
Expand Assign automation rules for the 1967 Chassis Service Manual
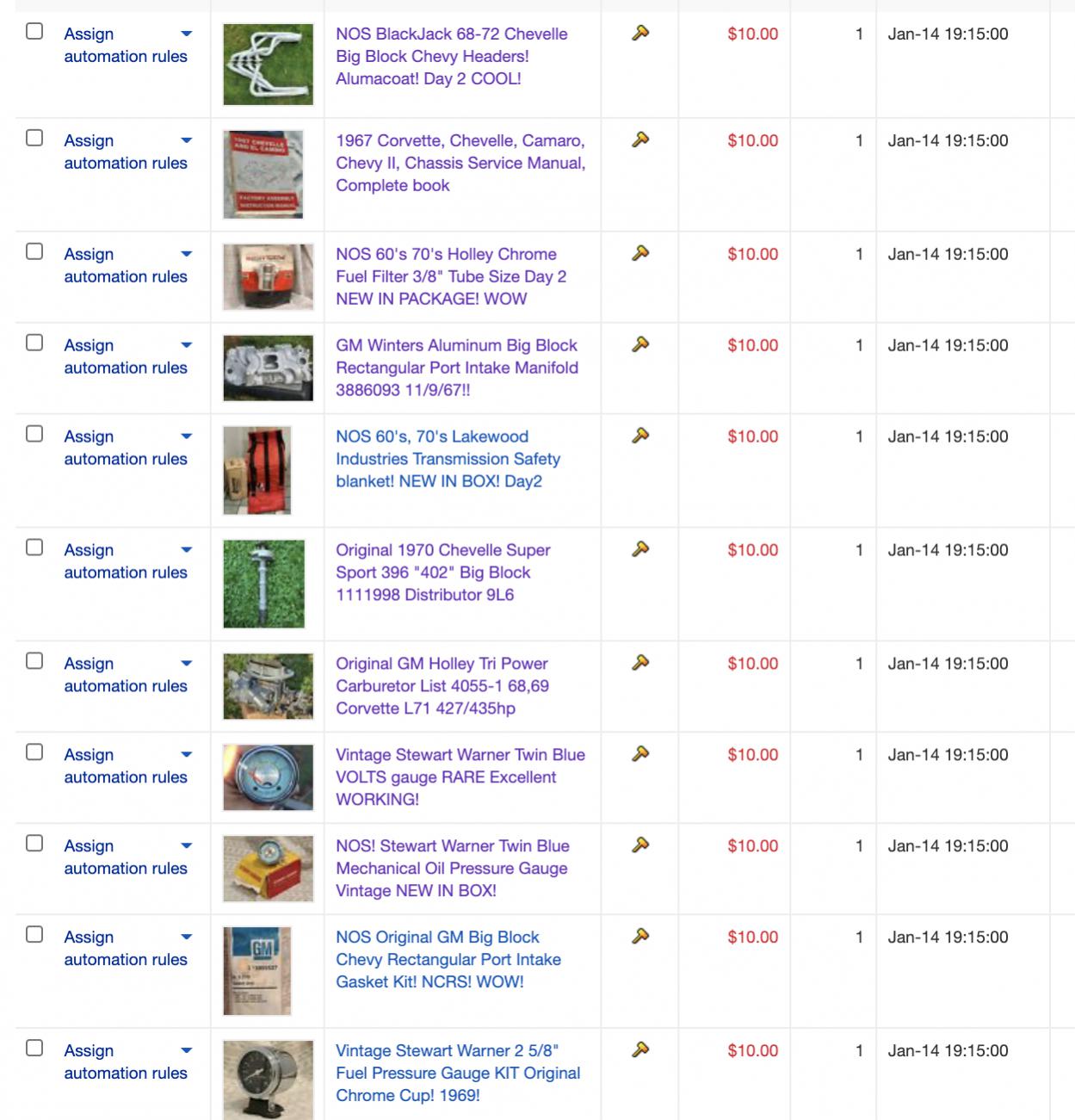[186, 140]
